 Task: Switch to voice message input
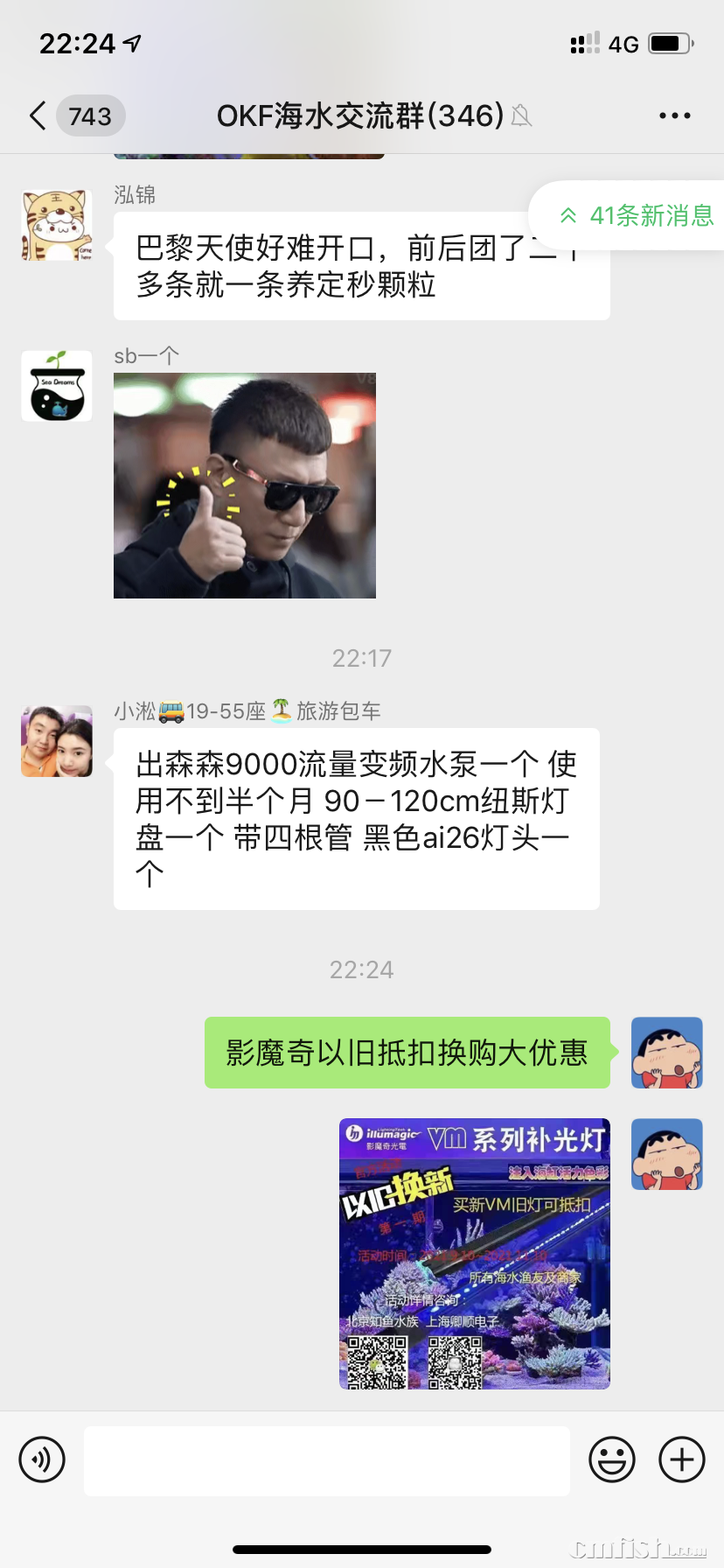point(42,1459)
